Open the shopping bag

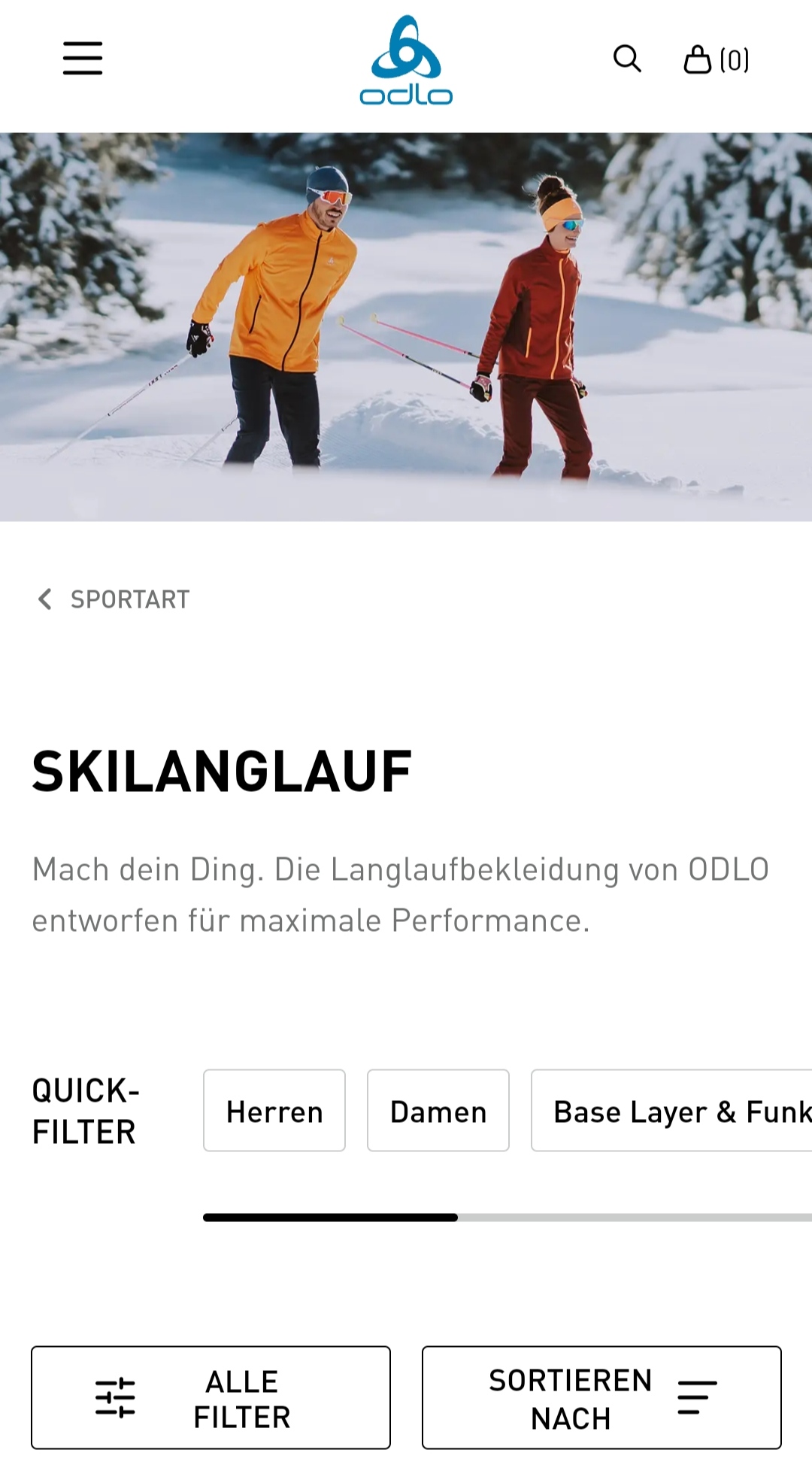pos(716,59)
